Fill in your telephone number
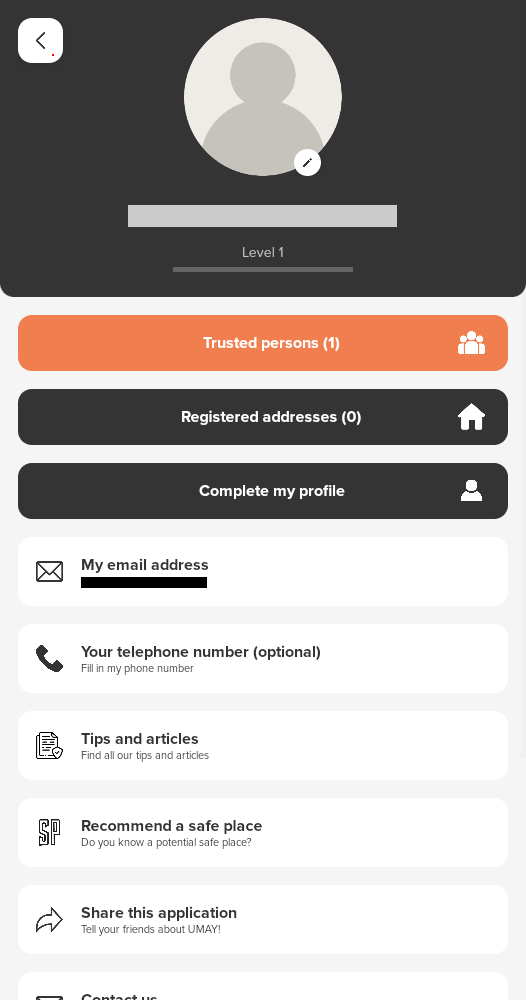Viewport: 526px width, 1000px height. coord(263,659)
